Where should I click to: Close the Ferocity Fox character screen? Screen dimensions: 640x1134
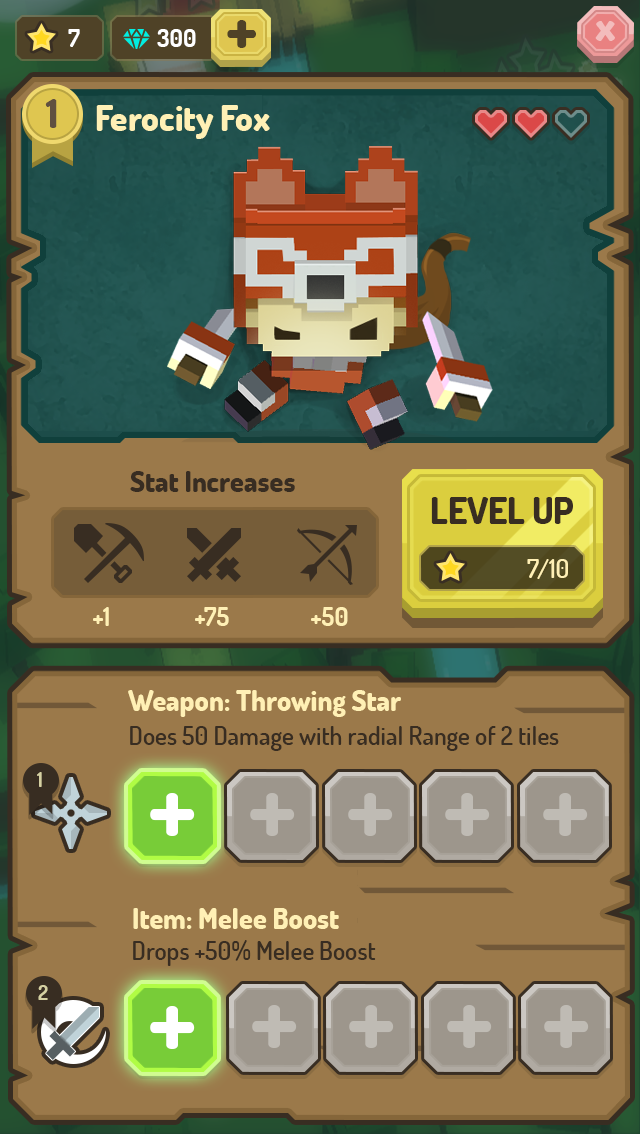604,33
